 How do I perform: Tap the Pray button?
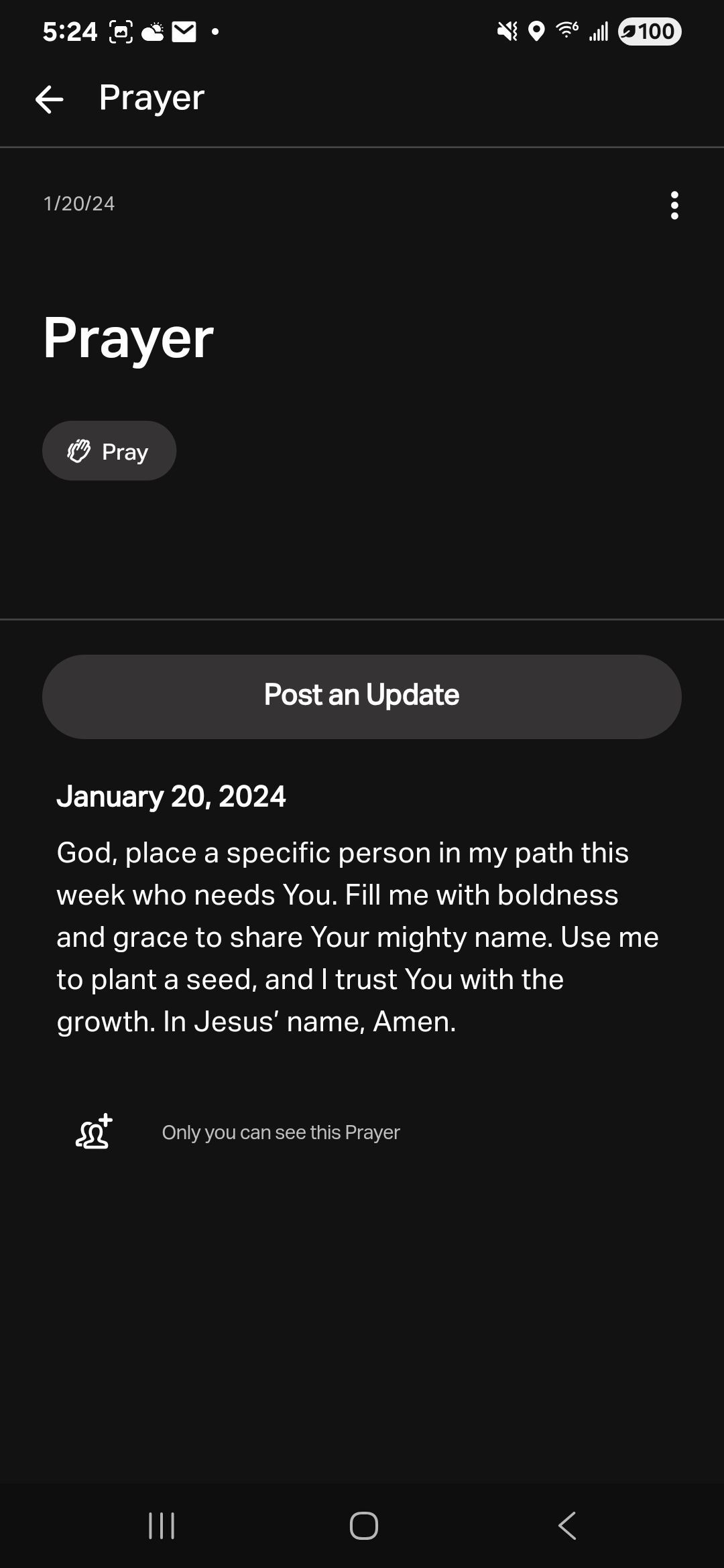[109, 451]
